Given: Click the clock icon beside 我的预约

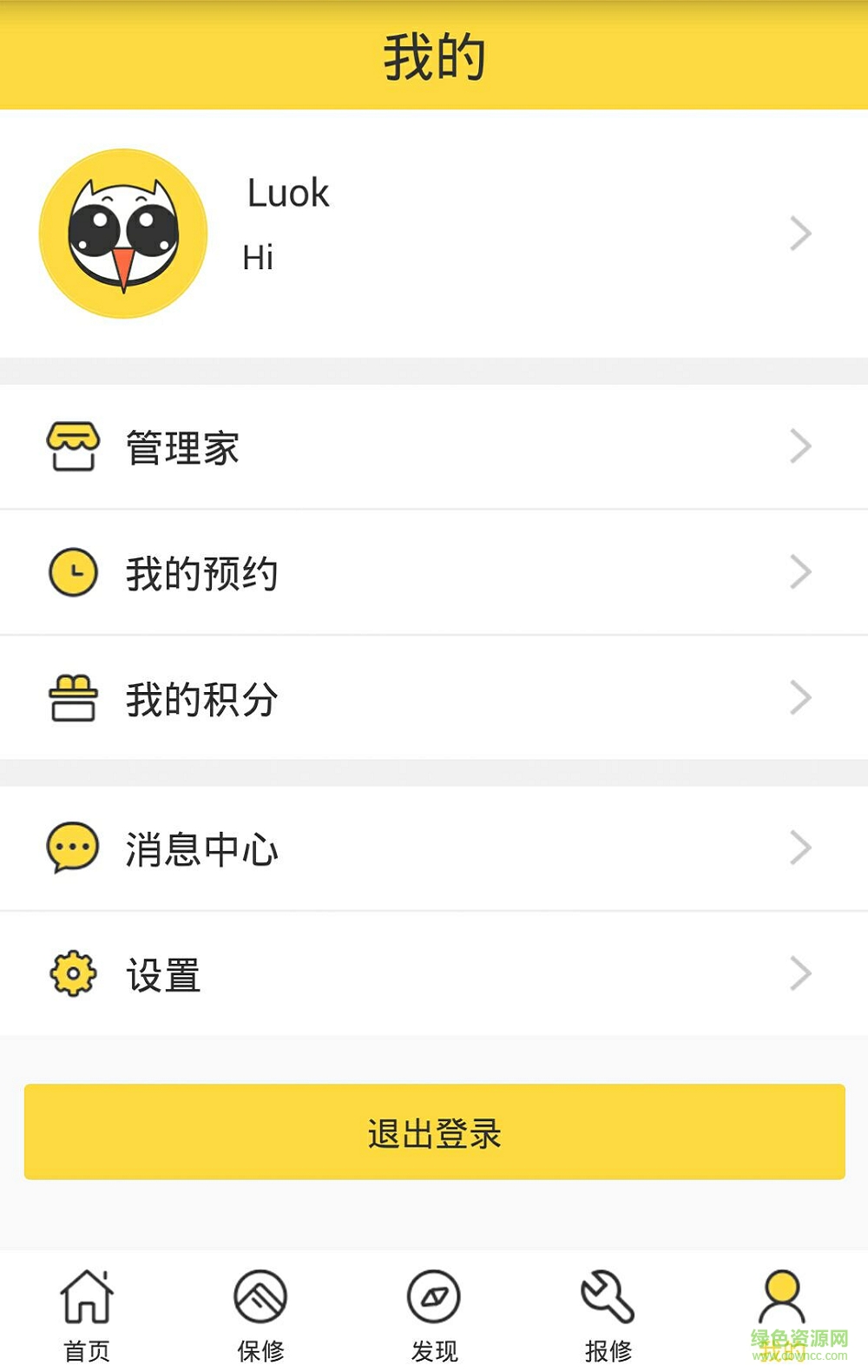Looking at the screenshot, I should point(71,571).
